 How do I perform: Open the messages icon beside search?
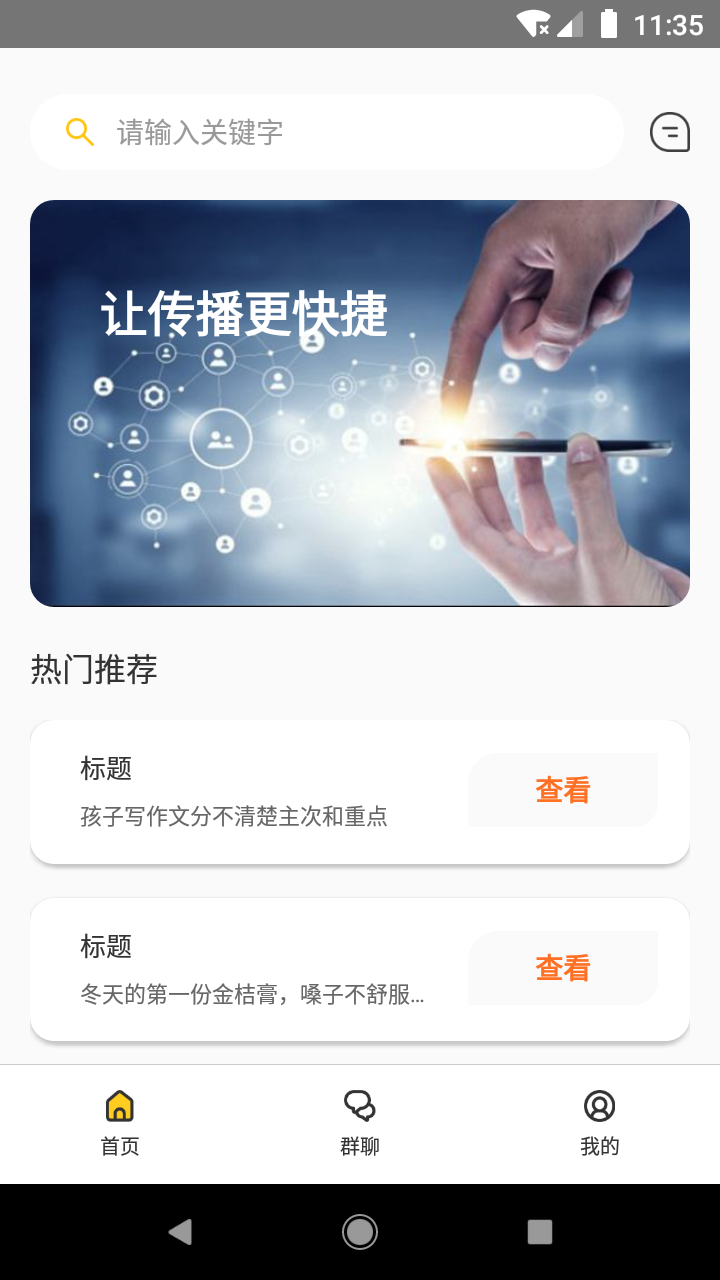670,132
